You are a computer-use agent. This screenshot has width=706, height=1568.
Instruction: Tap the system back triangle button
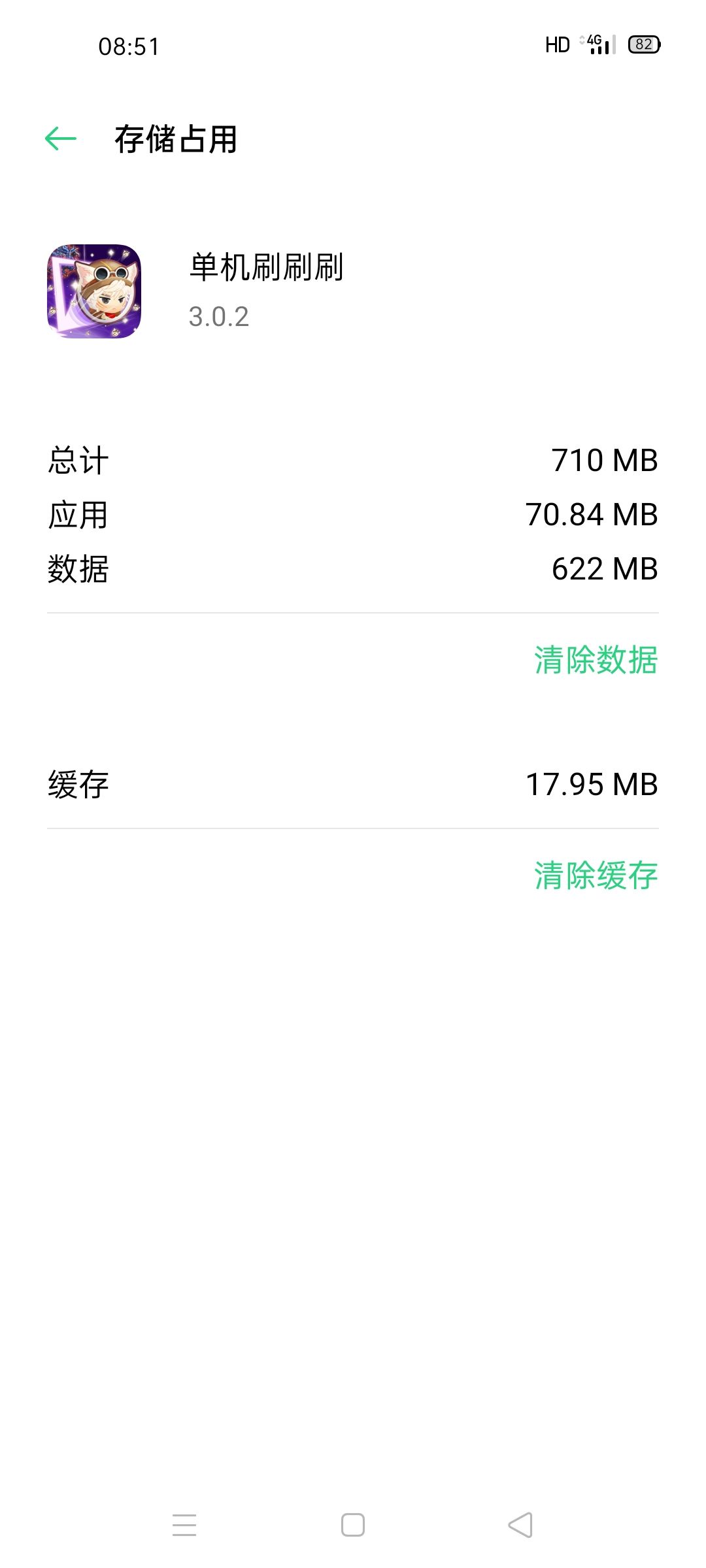tap(521, 1525)
